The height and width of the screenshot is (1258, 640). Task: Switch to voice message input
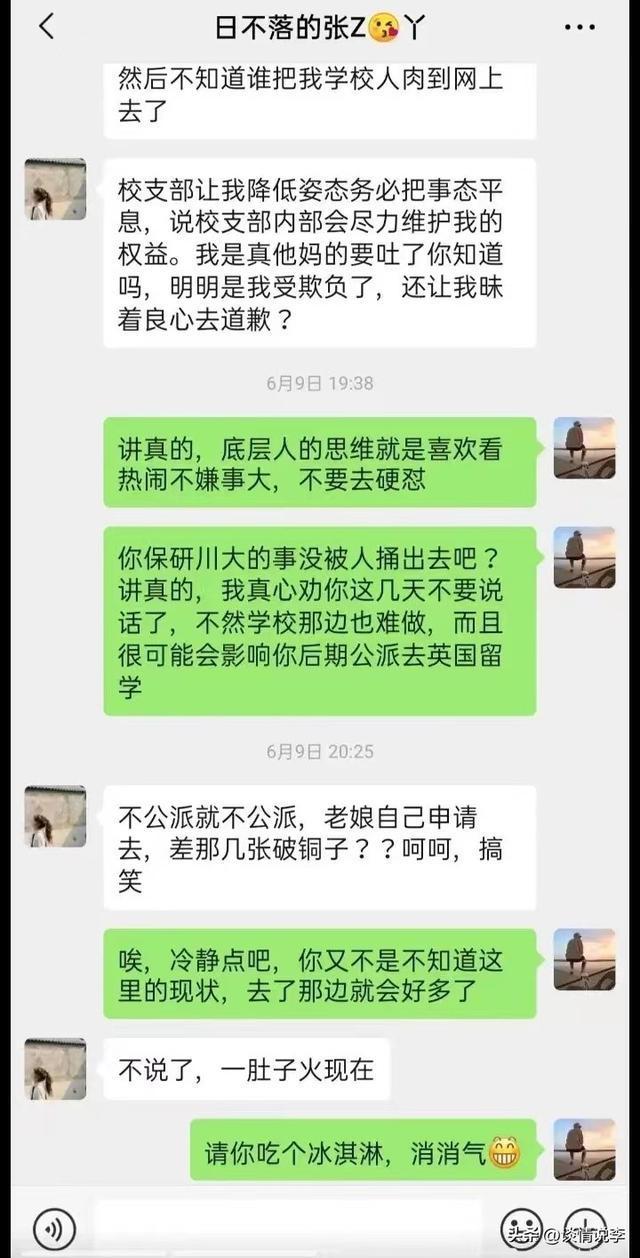[54, 1228]
